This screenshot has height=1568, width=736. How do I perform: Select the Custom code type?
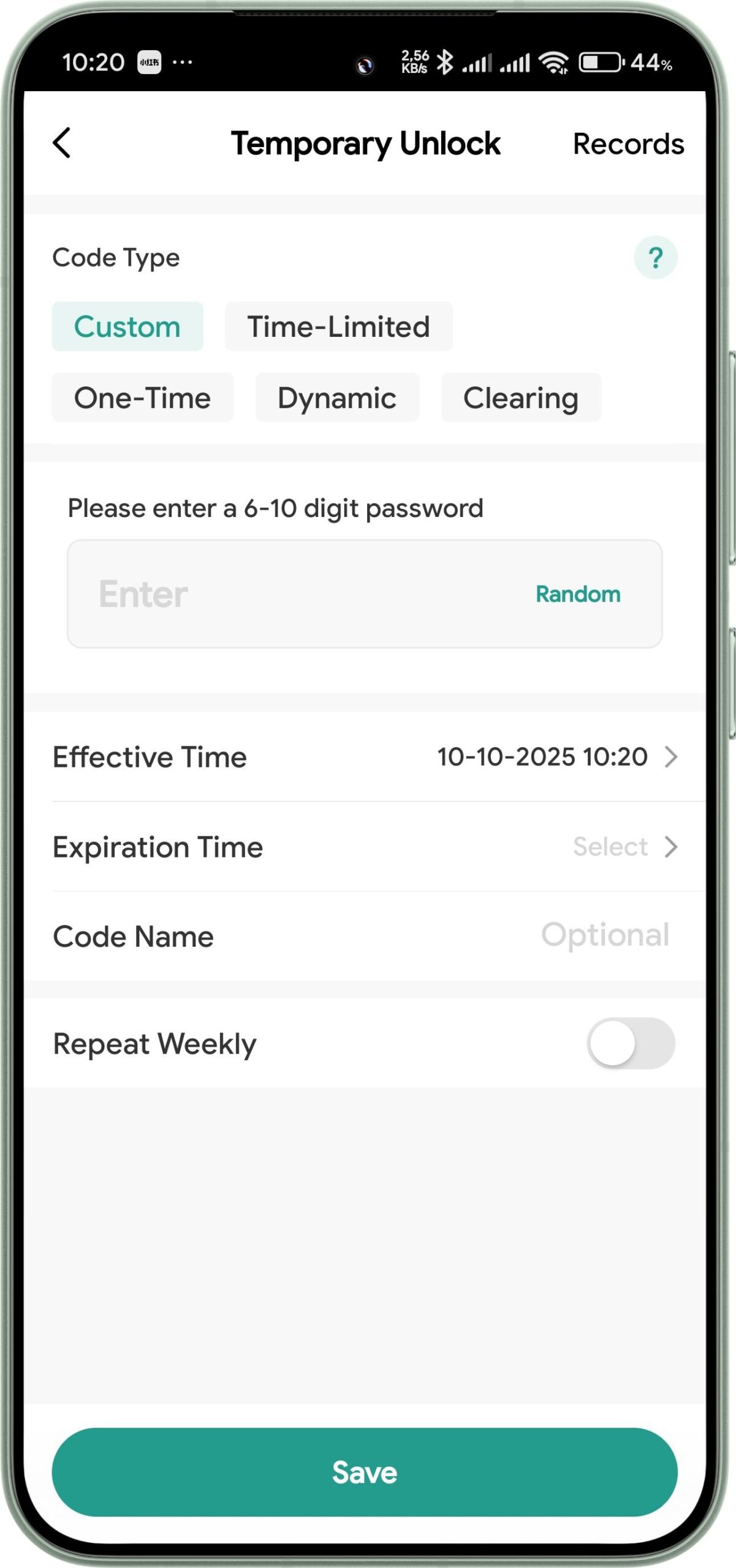[x=127, y=326]
